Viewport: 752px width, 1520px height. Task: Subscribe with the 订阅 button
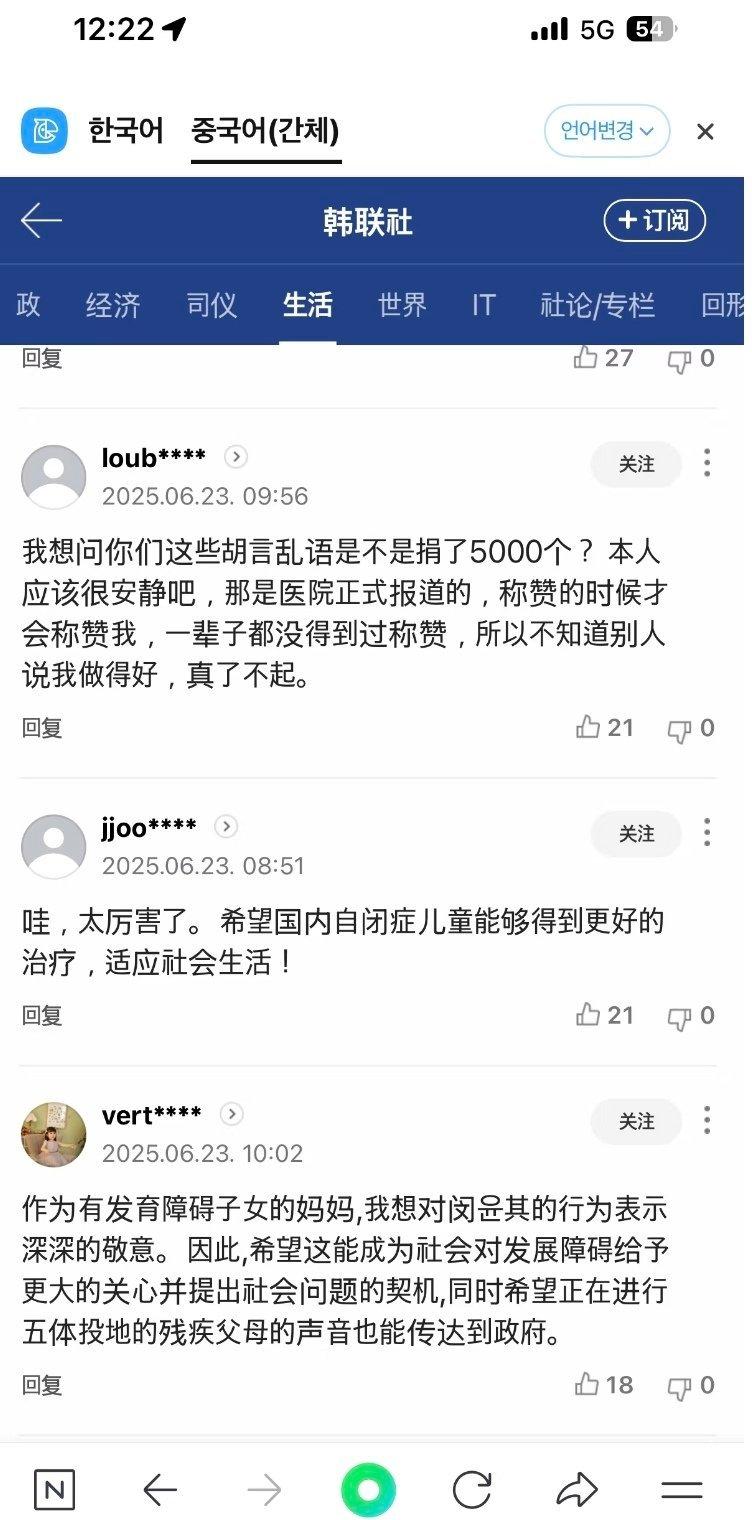[654, 220]
